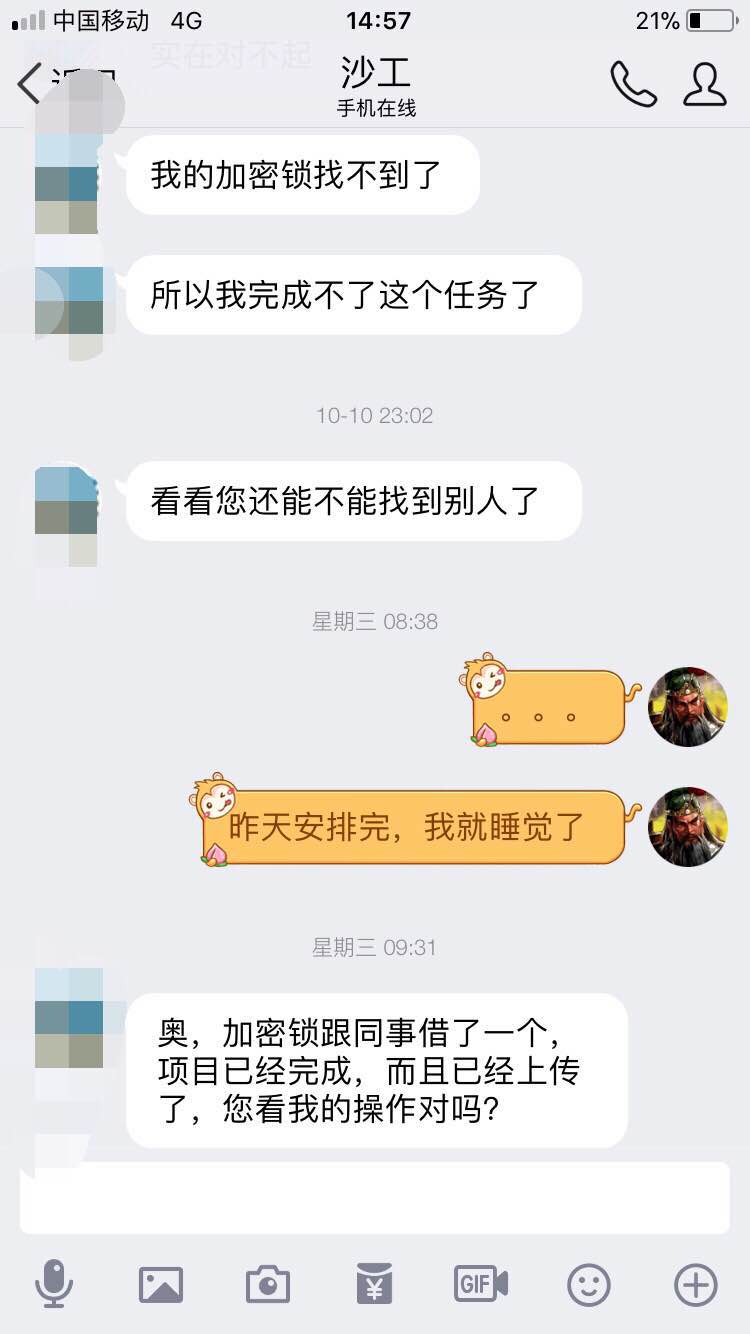750x1334 pixels.
Task: Open the photo picker icon
Action: pos(161,1285)
